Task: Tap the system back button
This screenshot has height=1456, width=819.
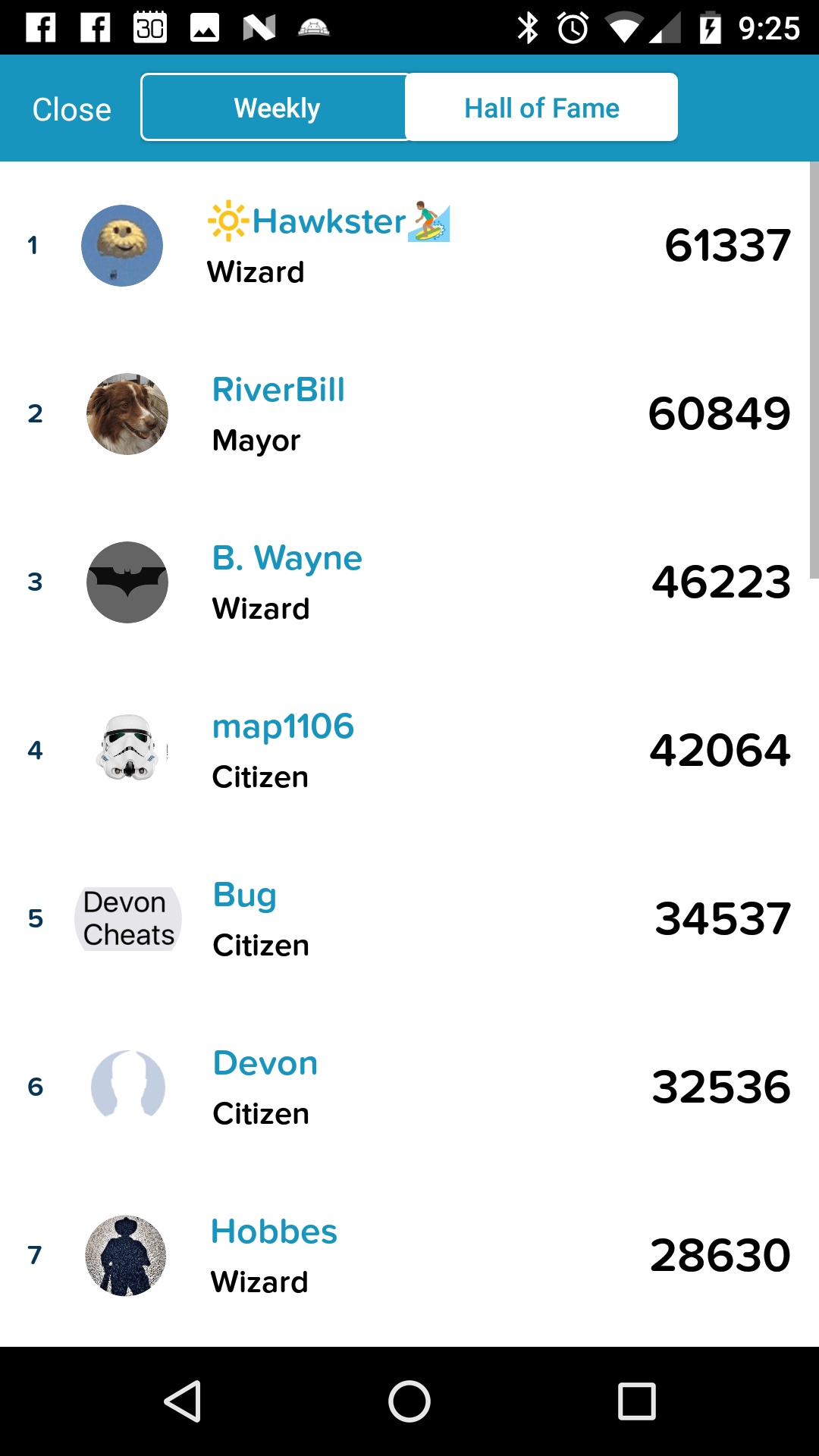Action: (x=183, y=1401)
